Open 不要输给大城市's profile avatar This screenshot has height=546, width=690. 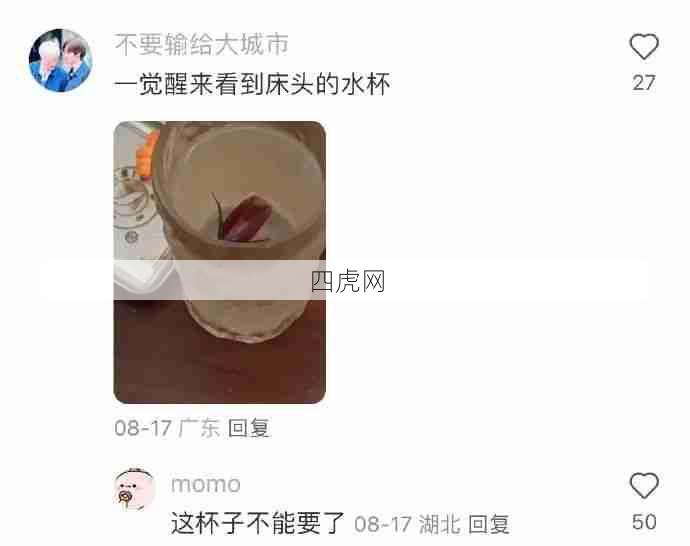point(62,61)
